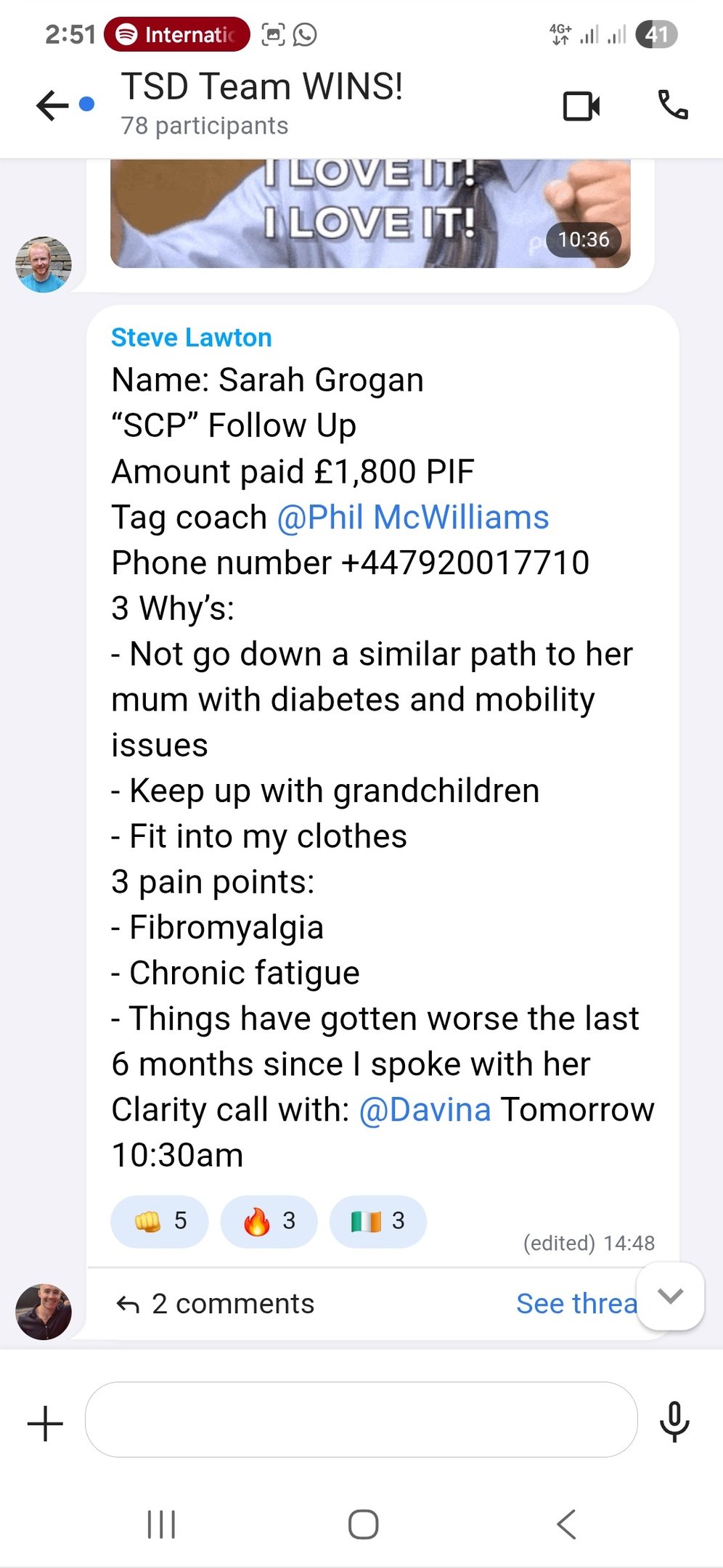
Task: Record a voice message with the microphone
Action: (674, 1421)
